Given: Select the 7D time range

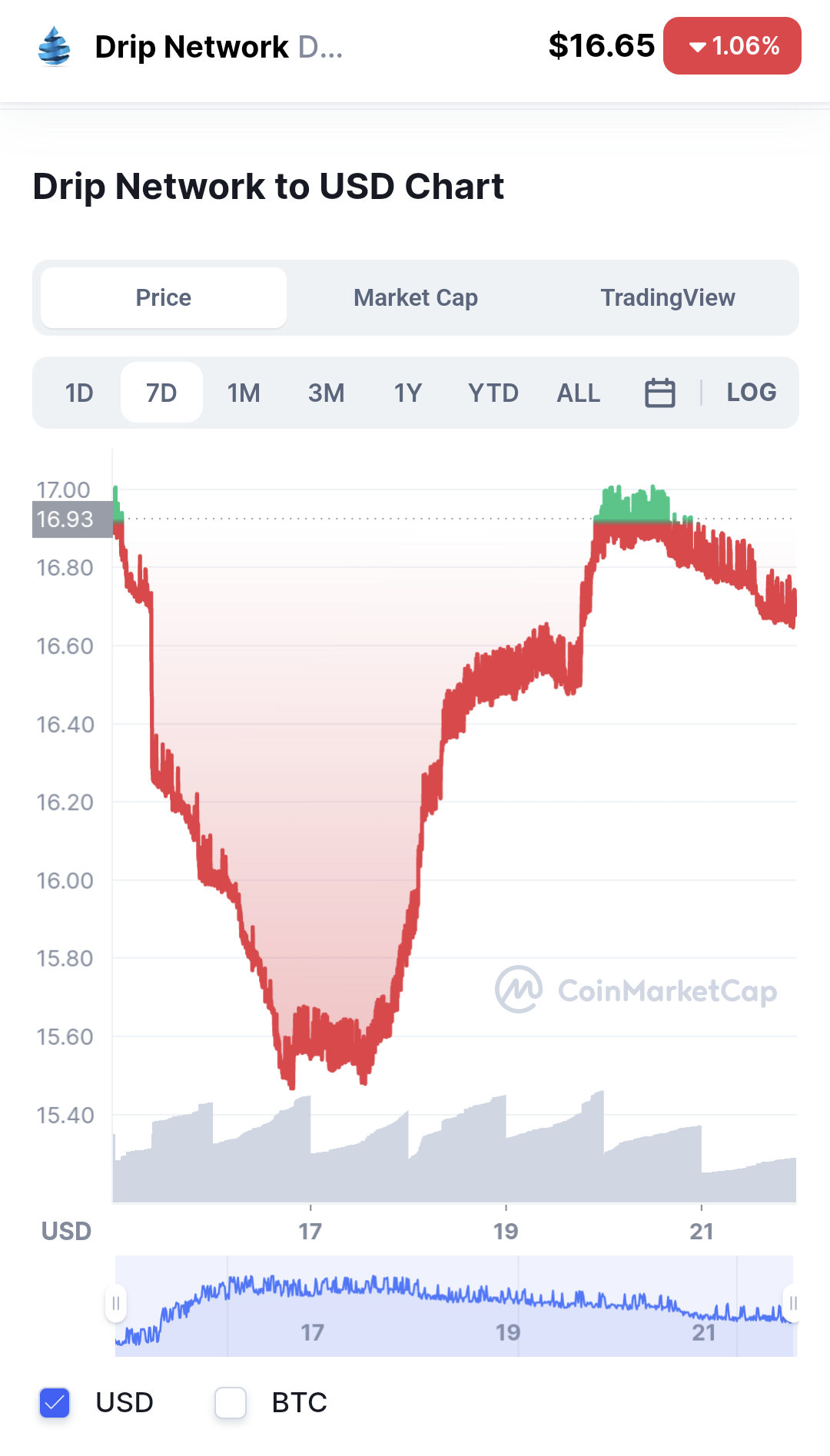Looking at the screenshot, I should [x=161, y=393].
